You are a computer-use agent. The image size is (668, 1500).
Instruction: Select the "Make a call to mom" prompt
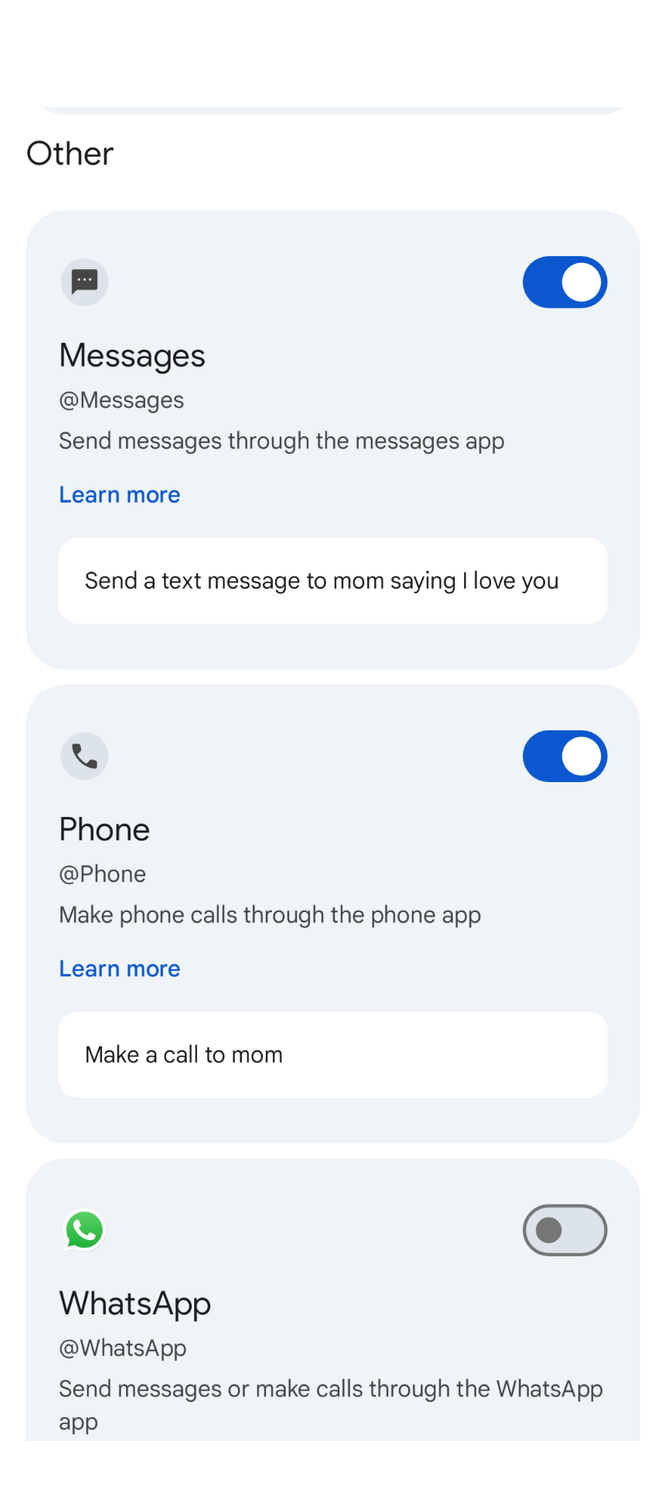pos(333,1055)
